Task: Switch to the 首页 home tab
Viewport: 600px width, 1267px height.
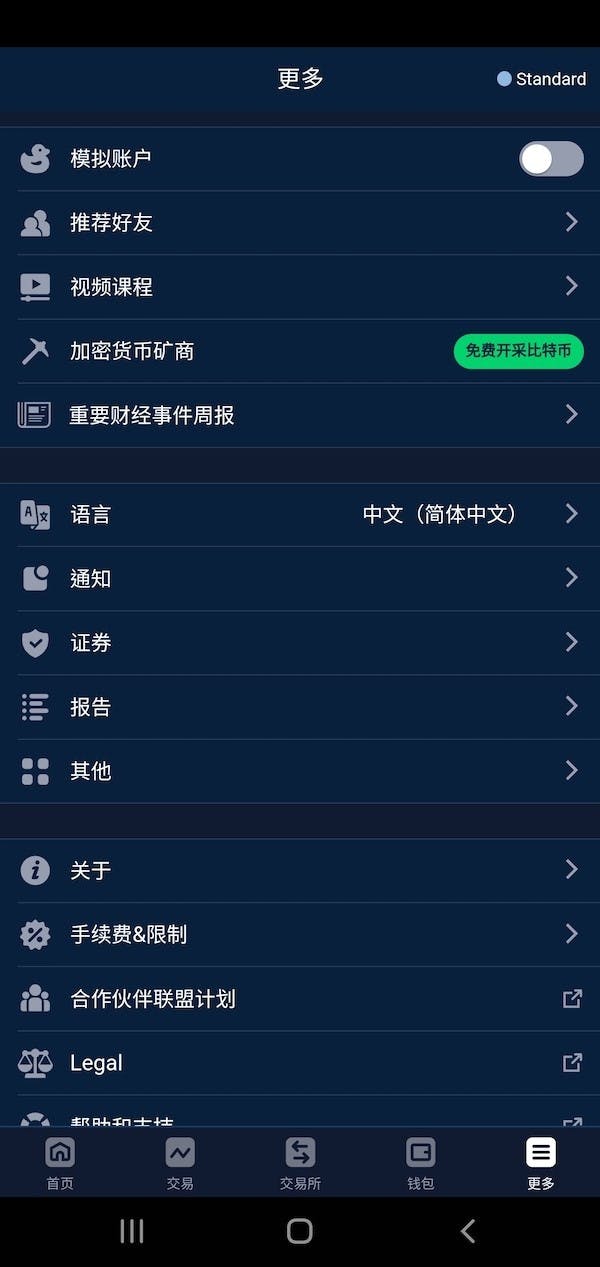Action: [x=60, y=1163]
